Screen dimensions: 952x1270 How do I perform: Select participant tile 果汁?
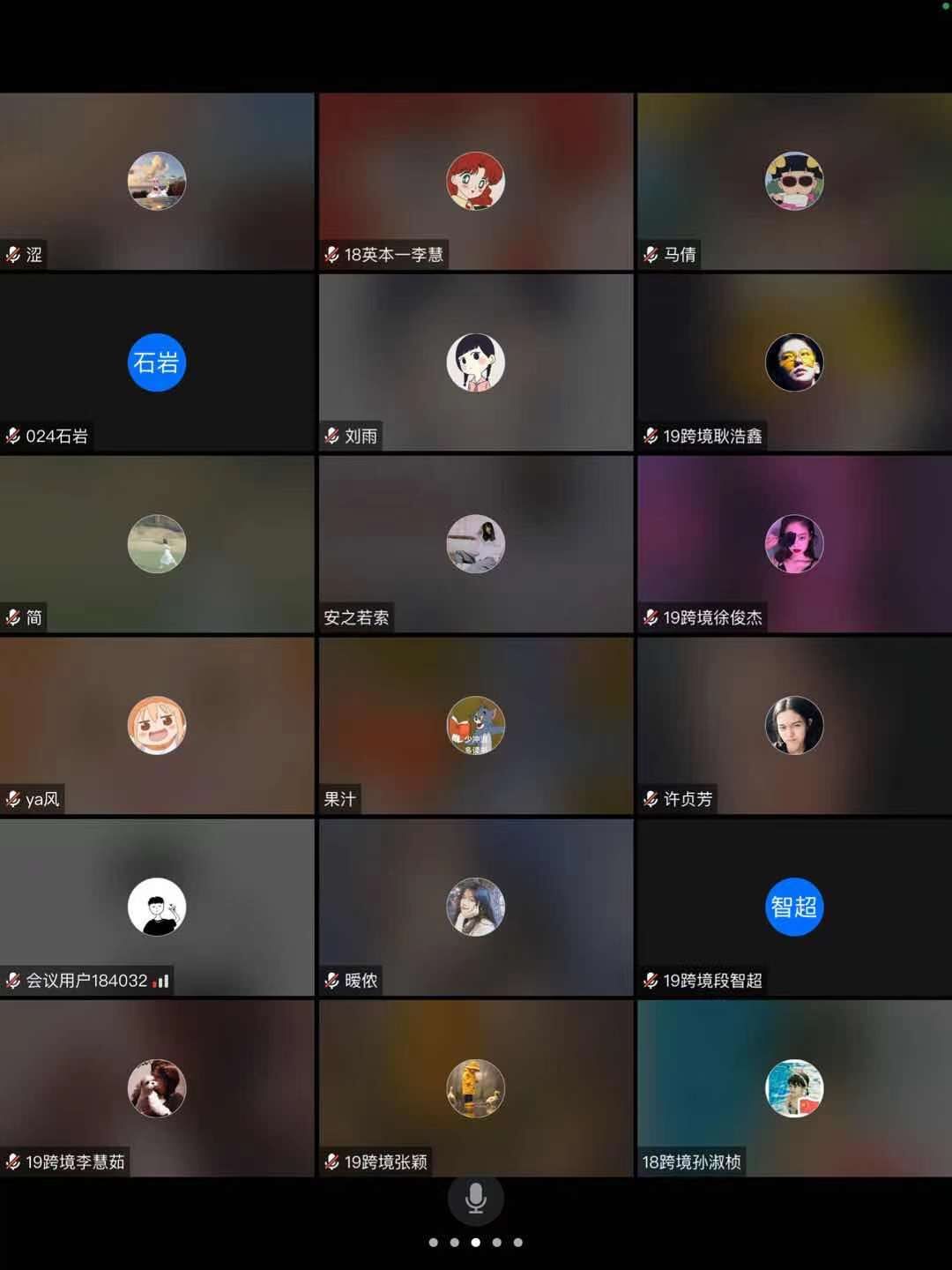tap(476, 726)
